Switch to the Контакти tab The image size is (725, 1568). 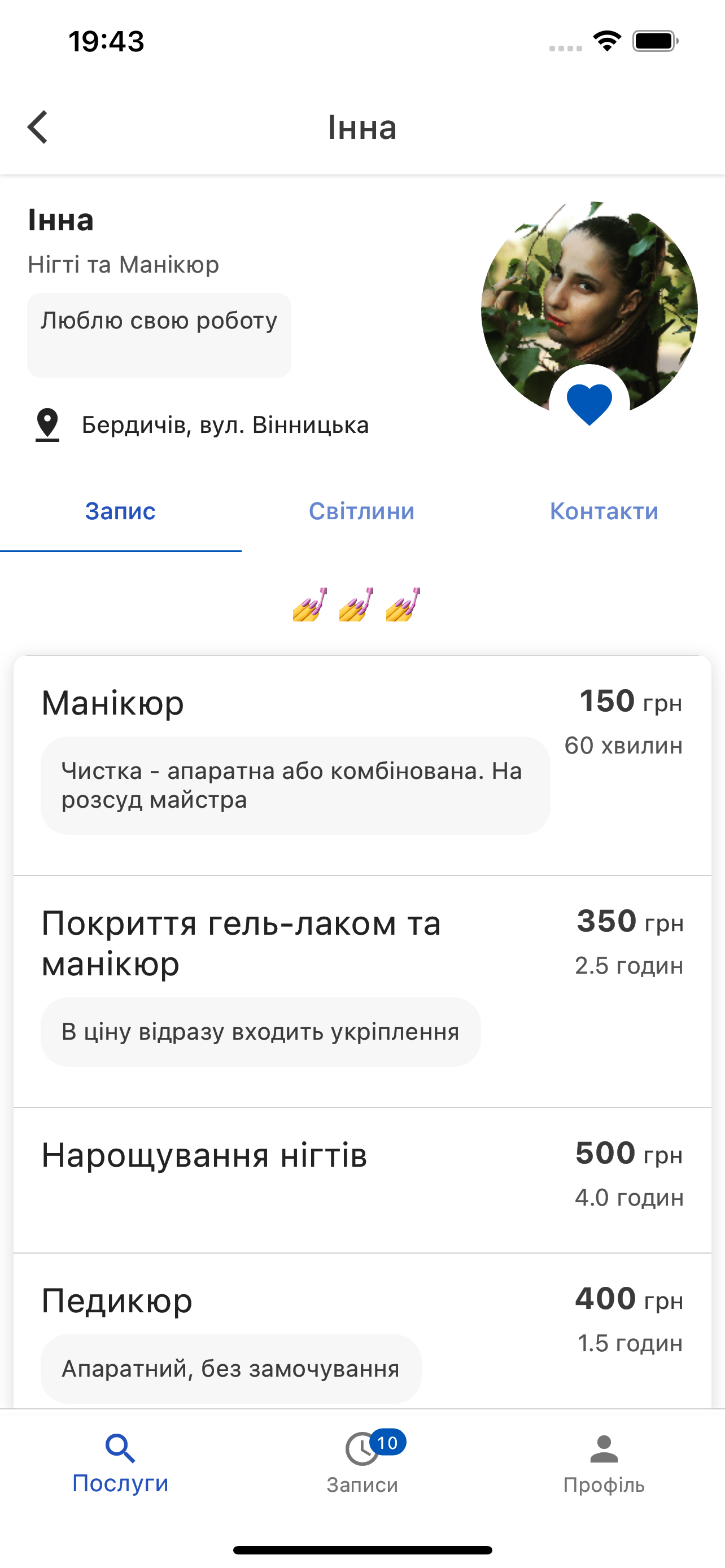[x=604, y=511]
